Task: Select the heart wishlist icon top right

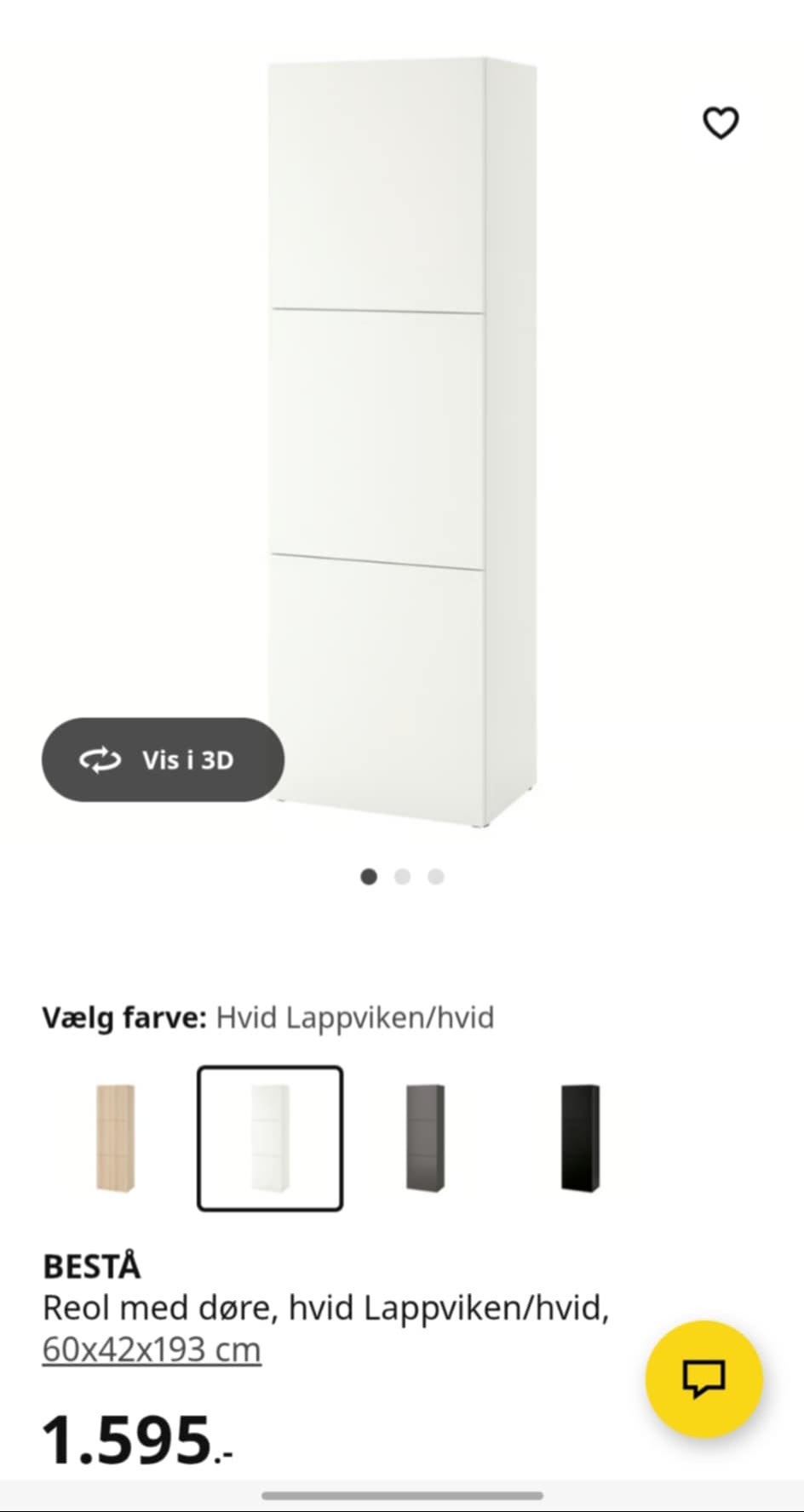Action: pos(721,122)
